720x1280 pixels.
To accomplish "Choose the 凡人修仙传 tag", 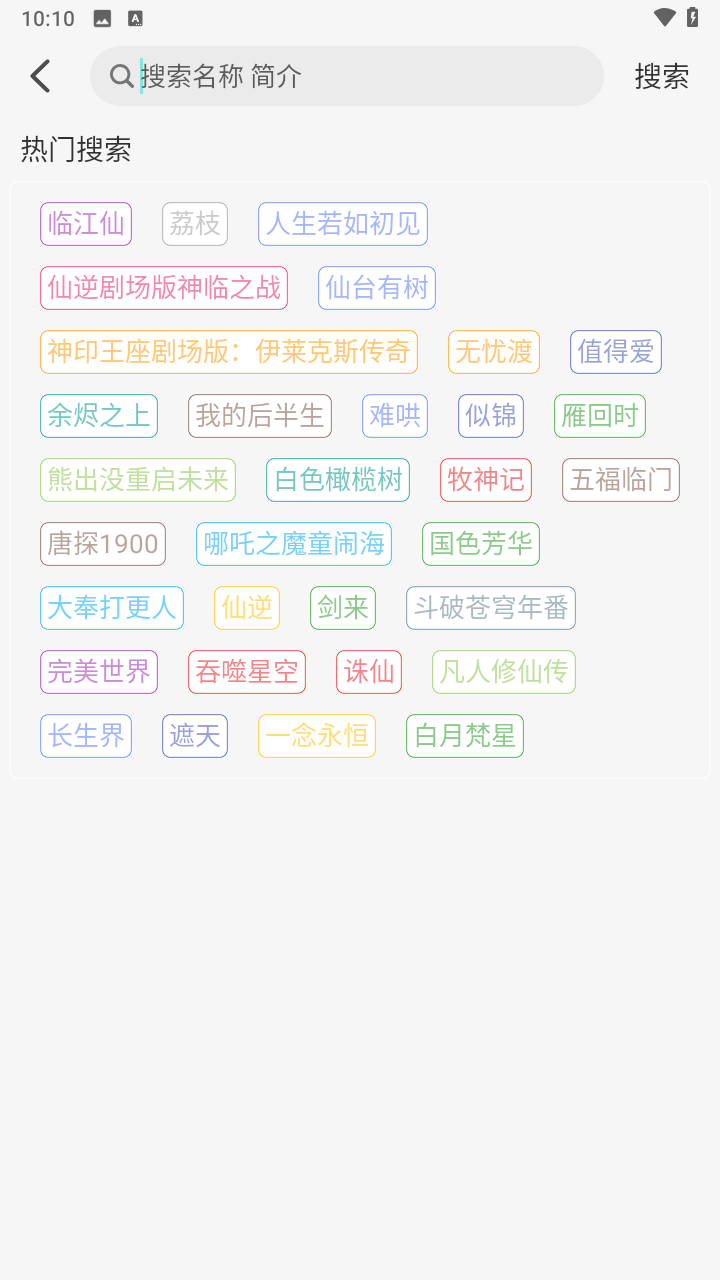I will click(503, 672).
